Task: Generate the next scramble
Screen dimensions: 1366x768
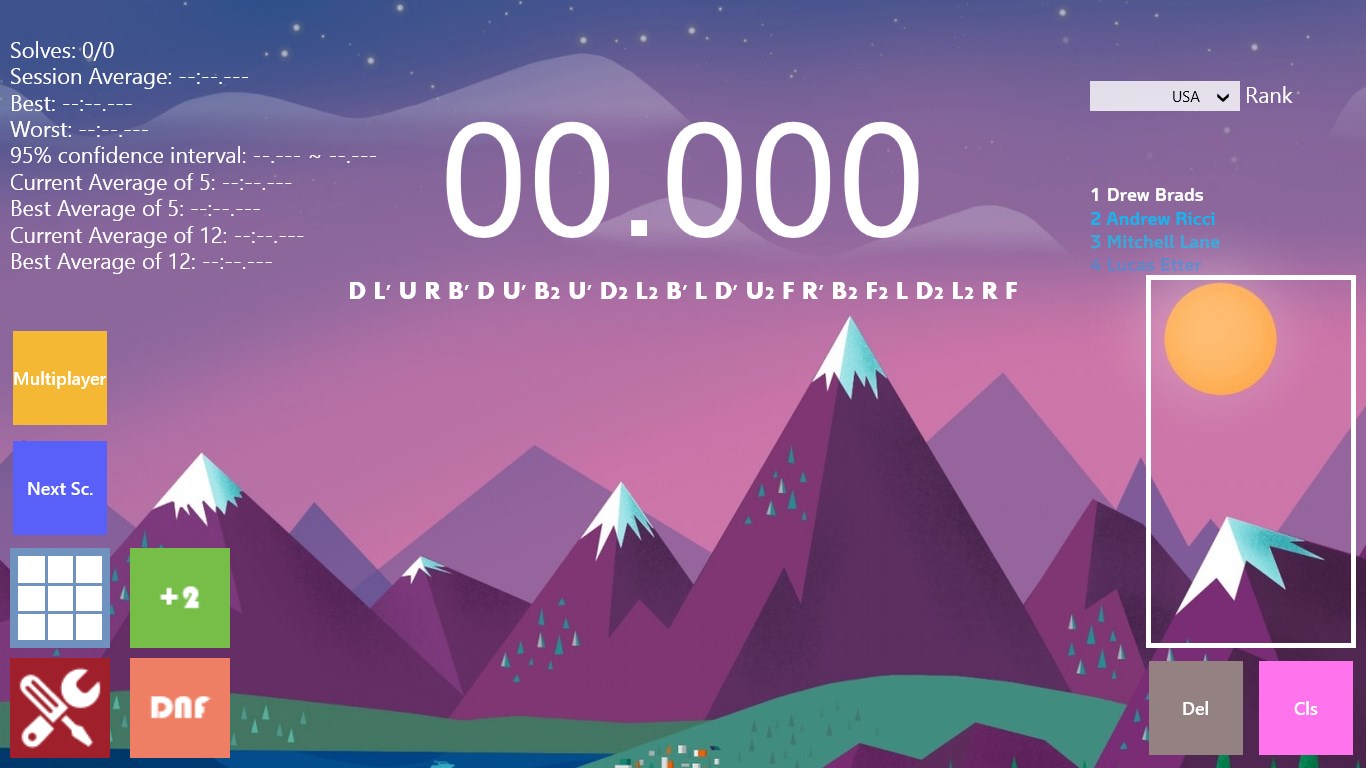Action: [60, 488]
